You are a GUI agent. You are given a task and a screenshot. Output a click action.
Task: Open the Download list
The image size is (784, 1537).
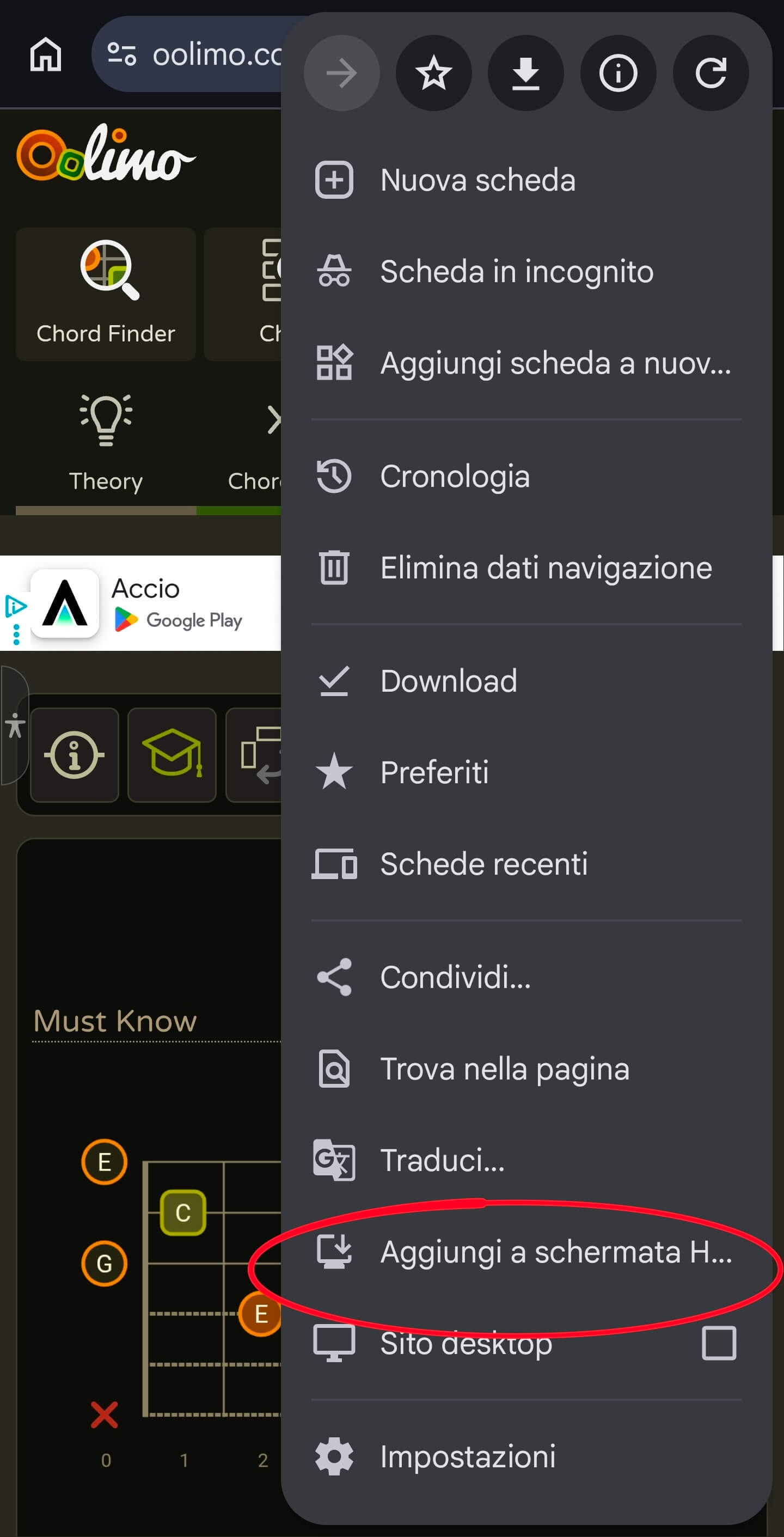coord(449,681)
